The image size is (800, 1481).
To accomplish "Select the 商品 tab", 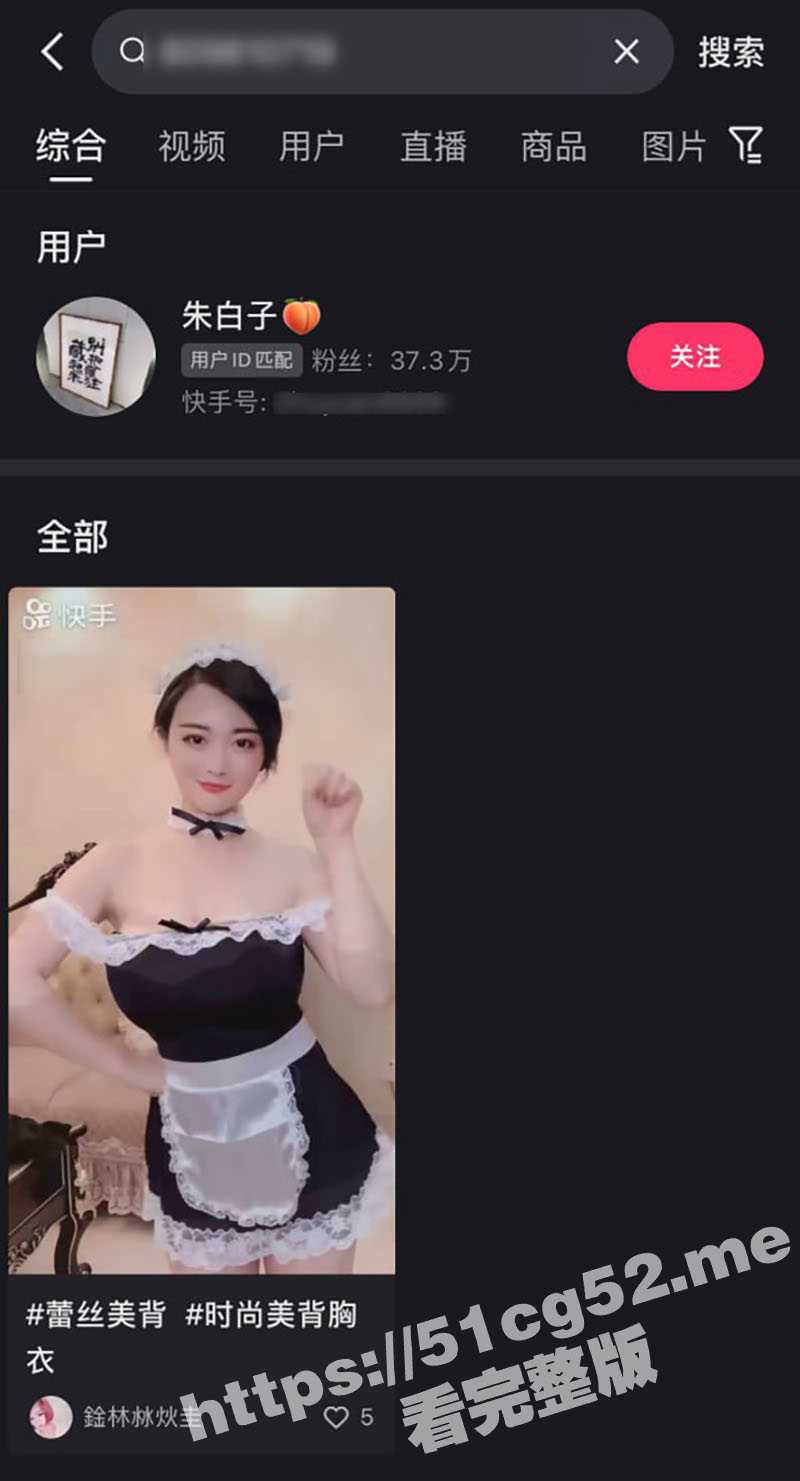I will coord(553,146).
